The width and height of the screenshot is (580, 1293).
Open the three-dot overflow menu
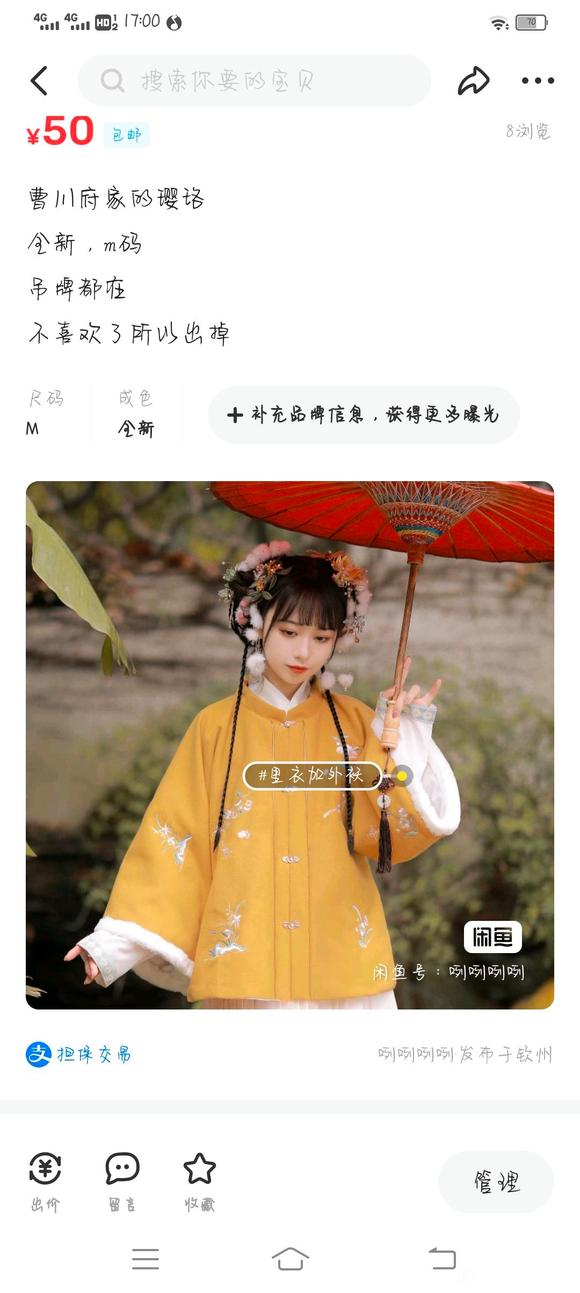coord(537,81)
